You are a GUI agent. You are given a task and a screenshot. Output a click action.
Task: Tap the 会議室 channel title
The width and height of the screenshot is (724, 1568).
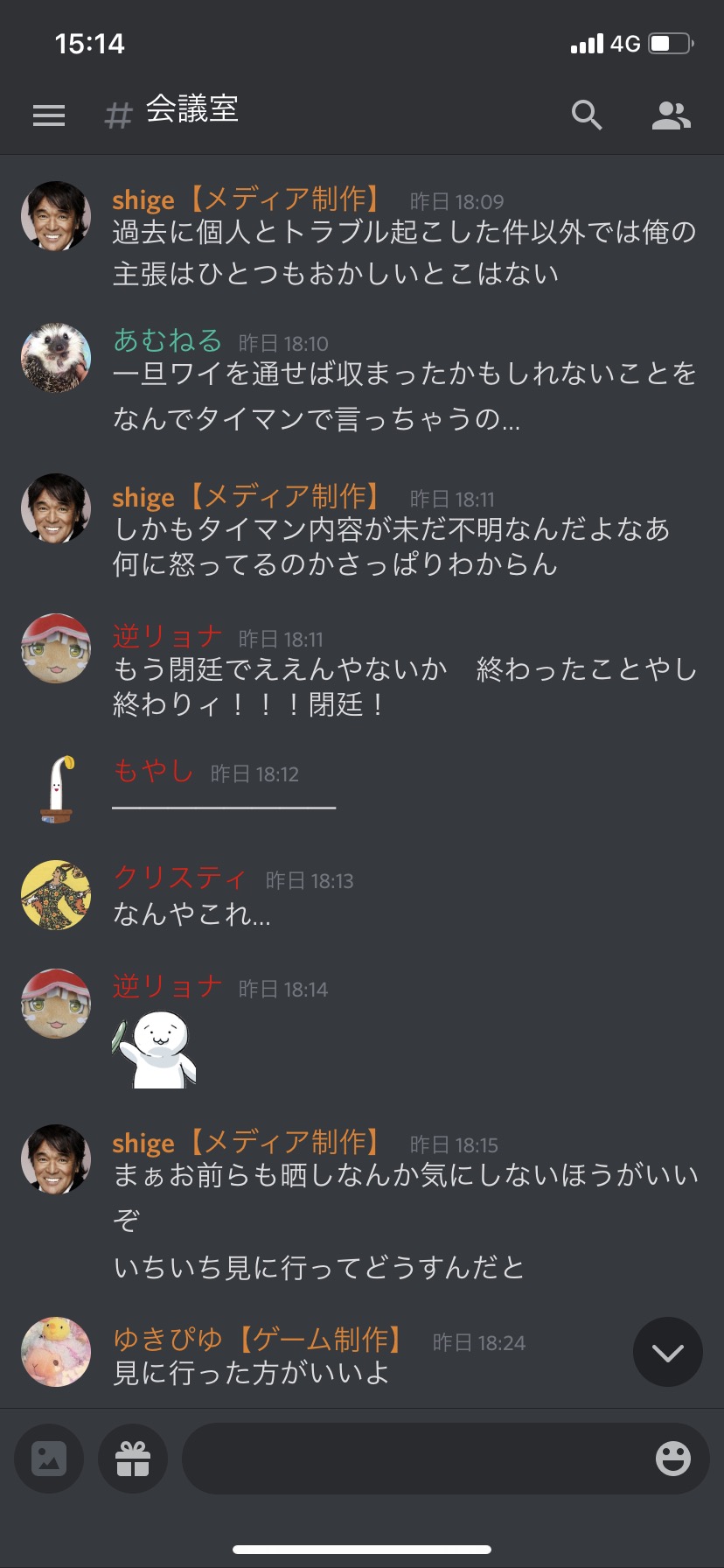[x=191, y=109]
